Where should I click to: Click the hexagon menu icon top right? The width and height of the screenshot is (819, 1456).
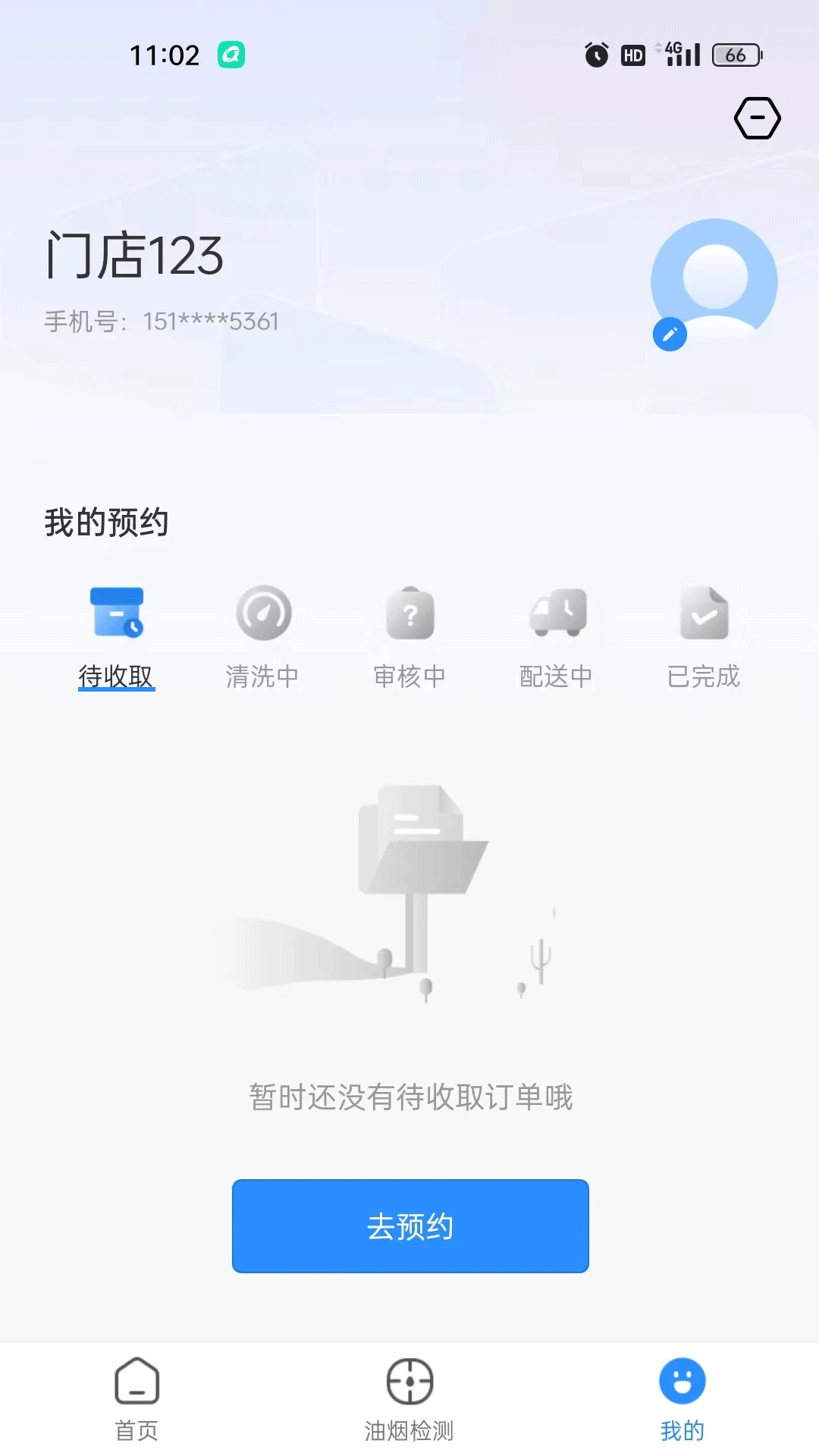(758, 118)
